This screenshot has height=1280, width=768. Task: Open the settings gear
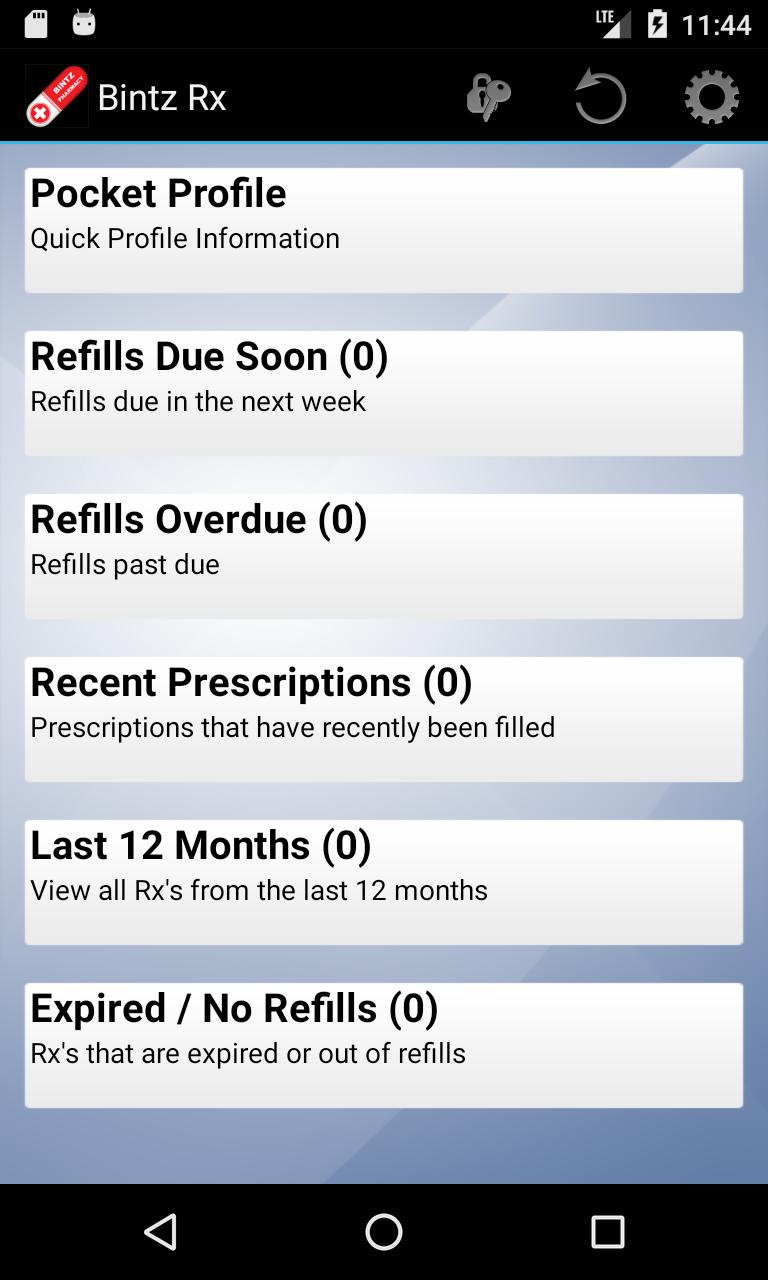(x=712, y=98)
